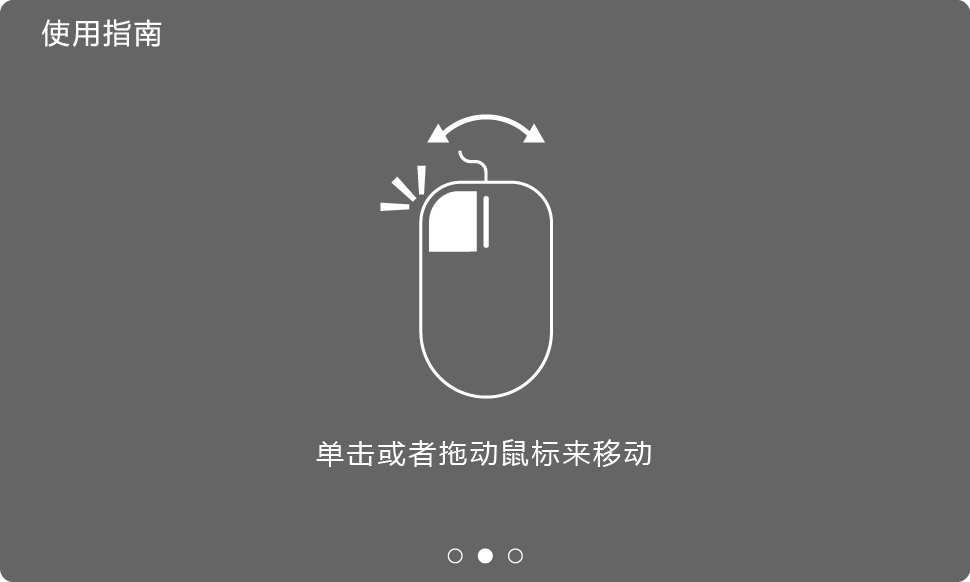Jump to the third guide page dot

pos(515,555)
